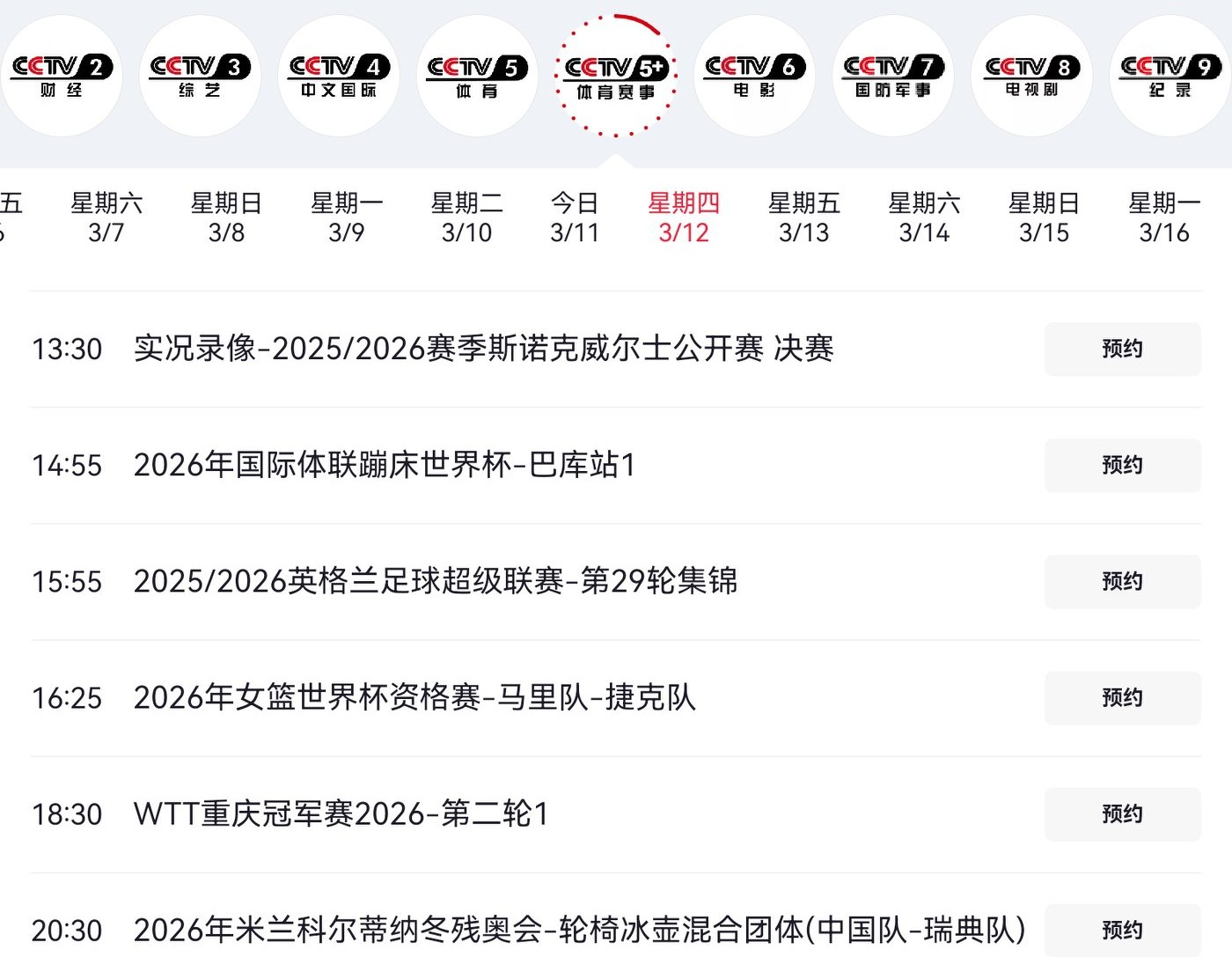Show programs for 星期日 3/8

click(x=226, y=217)
